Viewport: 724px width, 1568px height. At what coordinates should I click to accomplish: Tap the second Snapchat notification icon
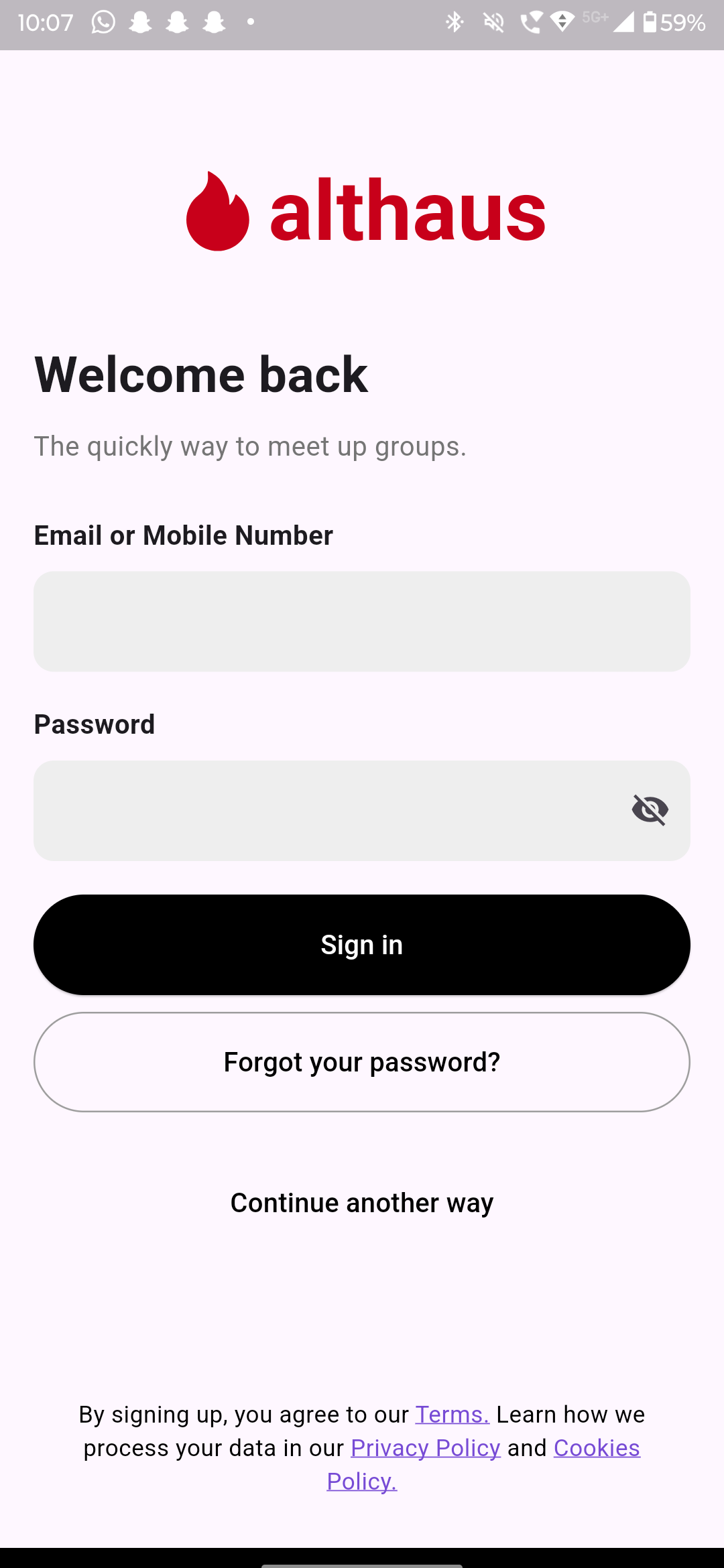176,23
